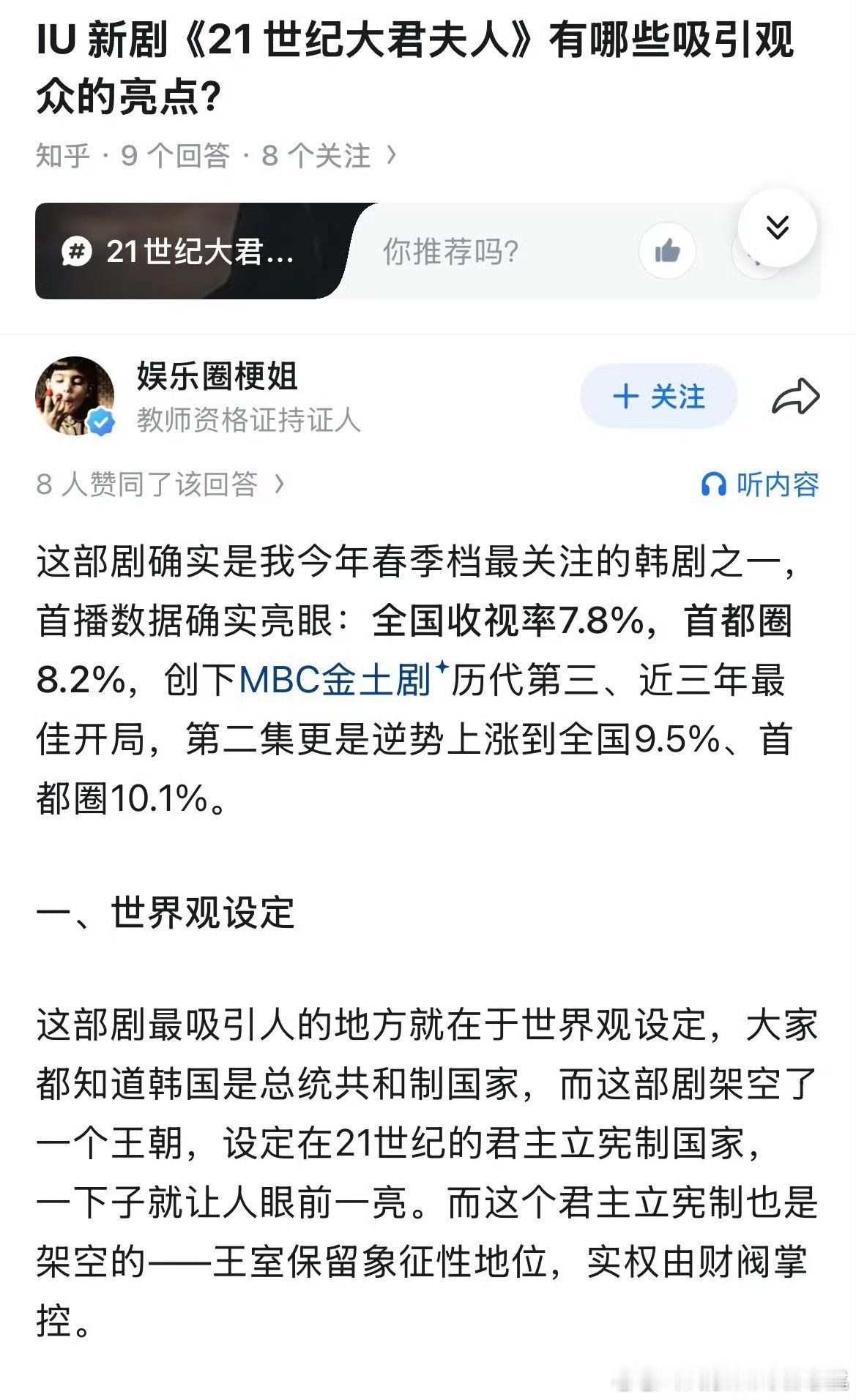856x1400 pixels.
Task: Click the blue verification badge under 娱乐圈梗姐's avatar
Action: pos(101,422)
